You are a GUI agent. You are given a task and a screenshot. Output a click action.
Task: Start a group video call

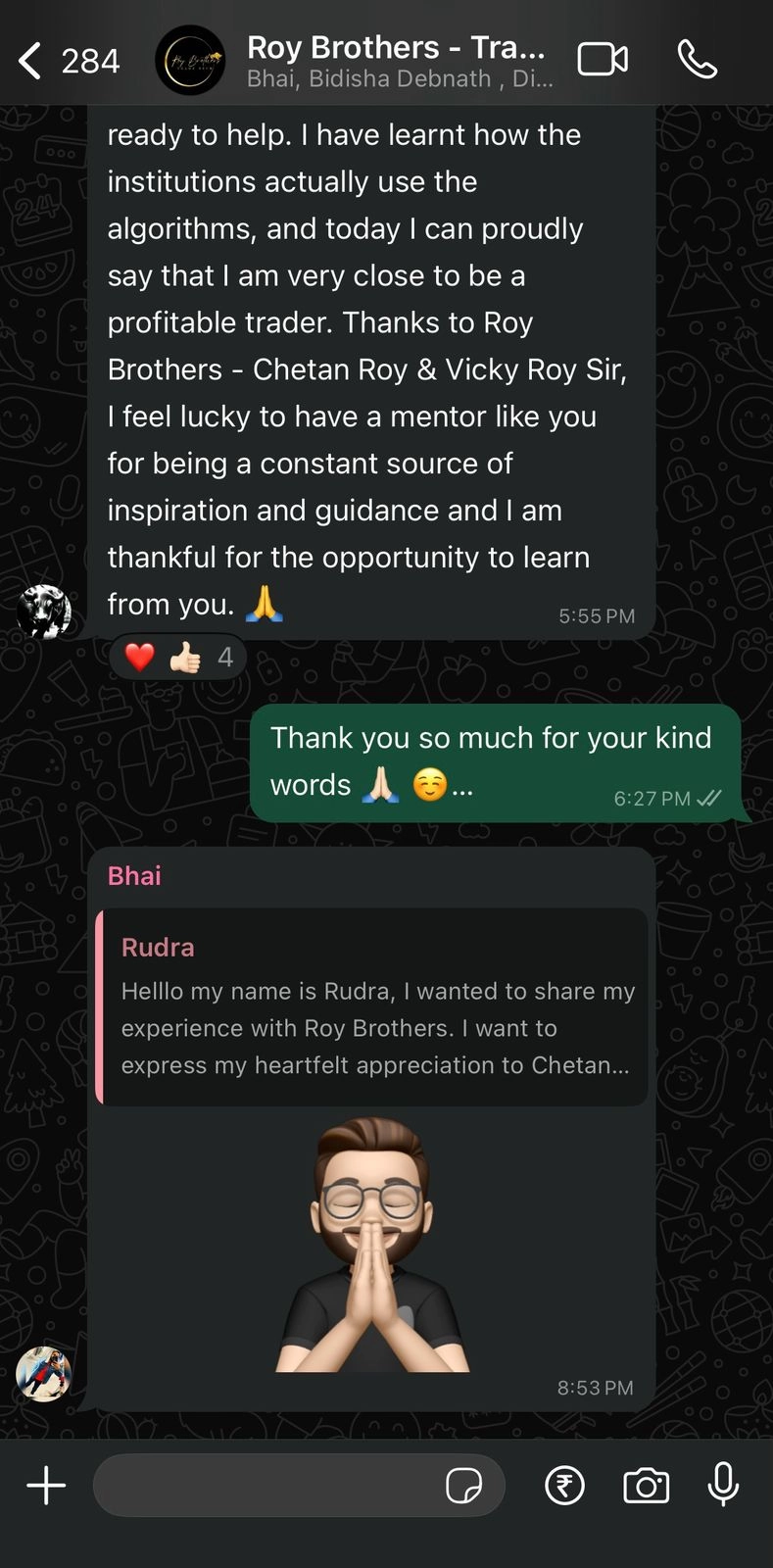[x=602, y=60]
